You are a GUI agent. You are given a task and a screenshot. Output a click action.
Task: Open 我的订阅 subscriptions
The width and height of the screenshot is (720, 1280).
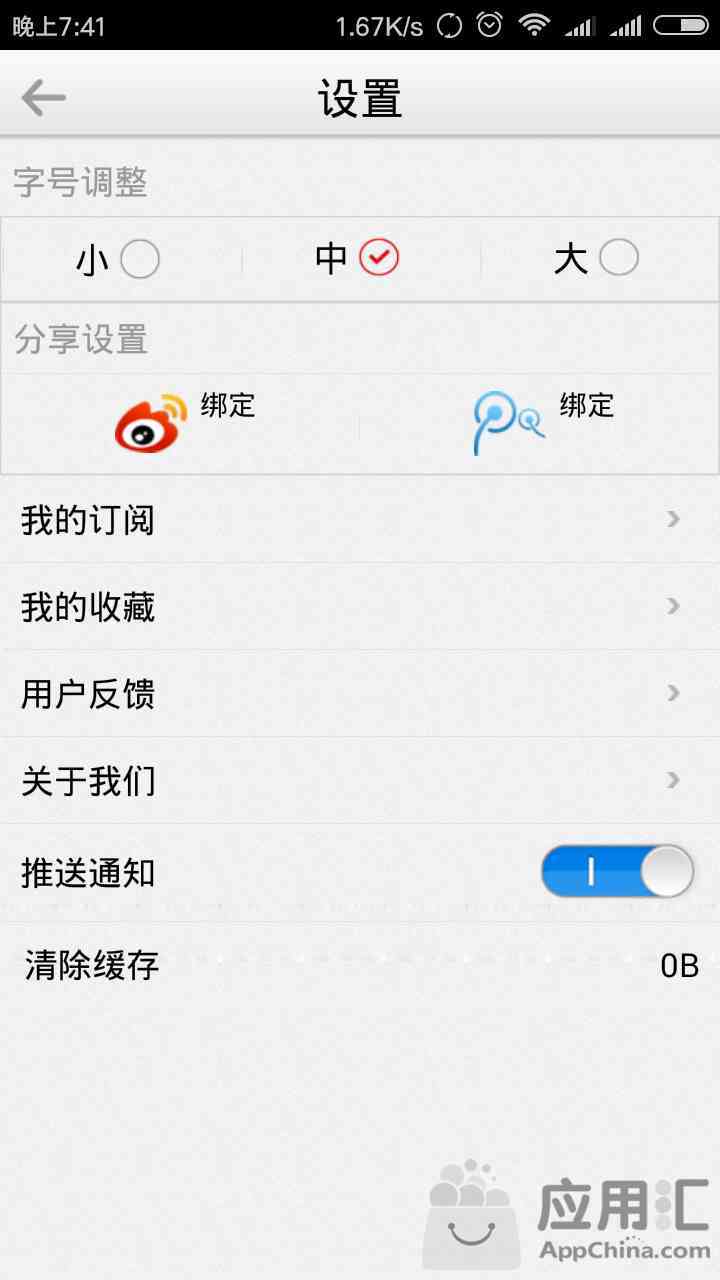point(360,520)
